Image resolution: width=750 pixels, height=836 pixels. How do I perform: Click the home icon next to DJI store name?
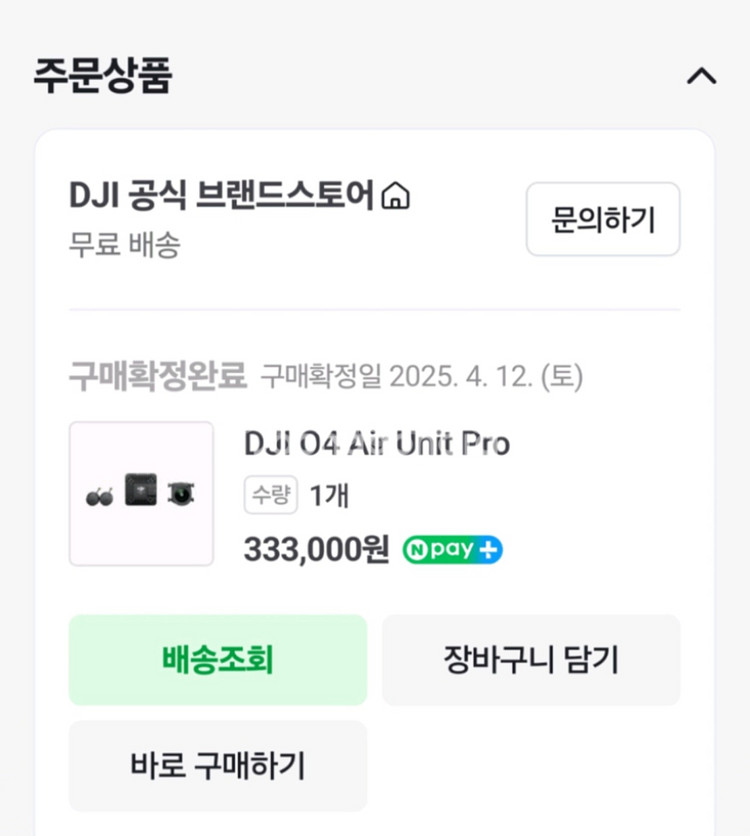click(396, 197)
